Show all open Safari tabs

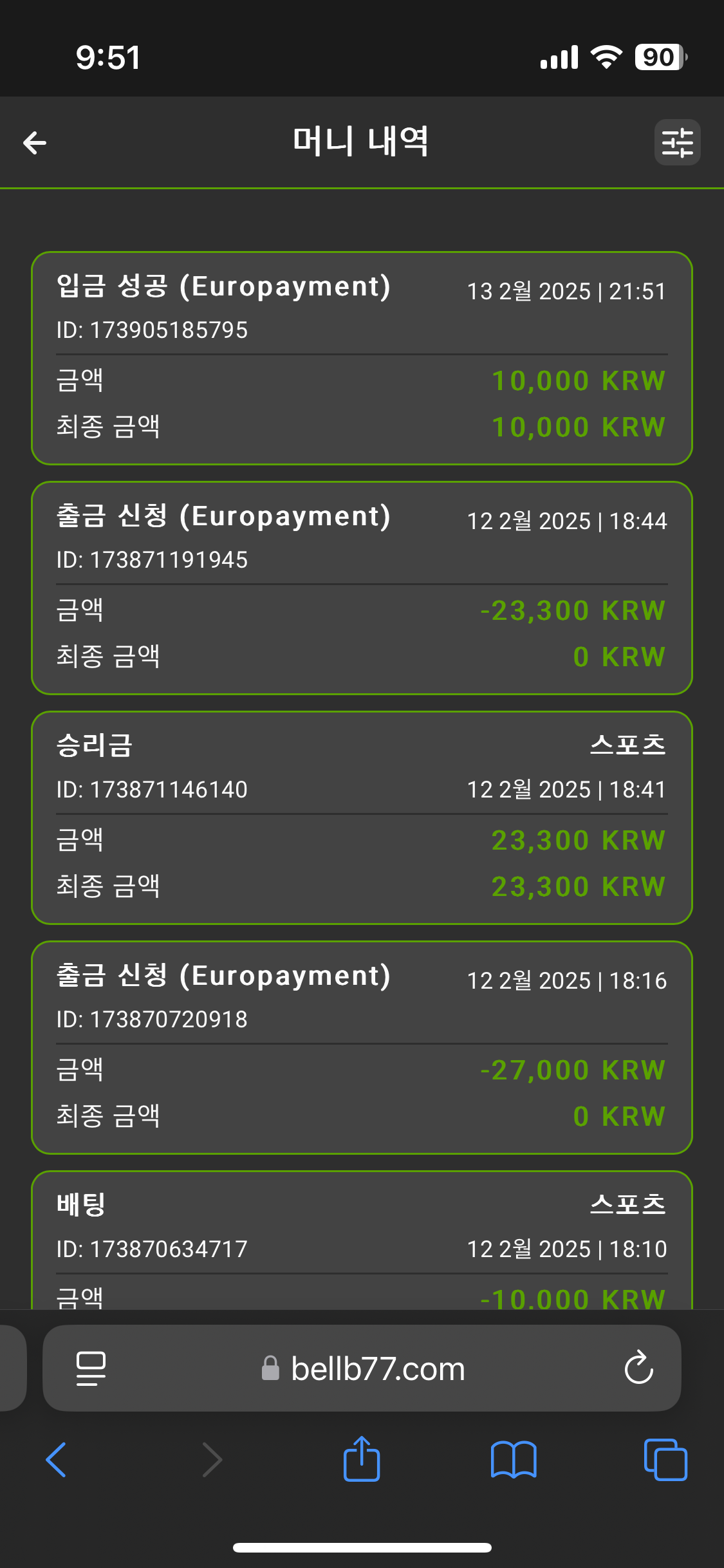665,1460
